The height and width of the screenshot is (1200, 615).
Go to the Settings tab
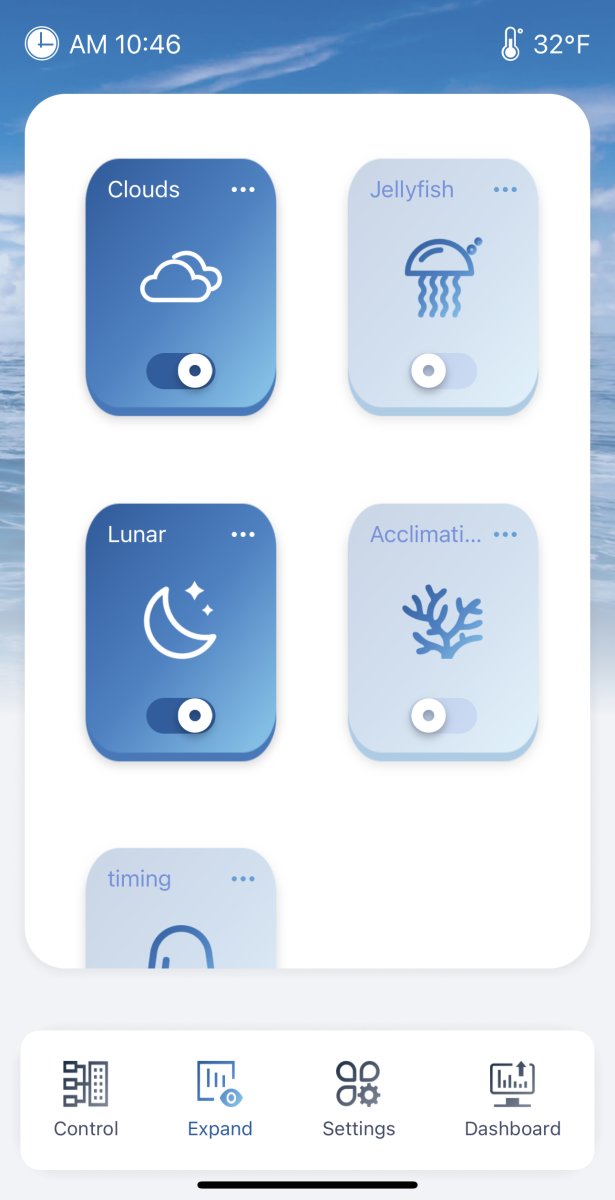(x=358, y=1100)
